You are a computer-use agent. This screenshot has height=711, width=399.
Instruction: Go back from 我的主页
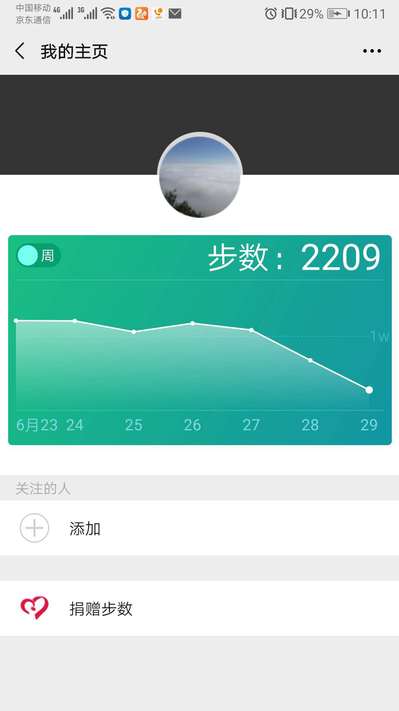click(19, 51)
